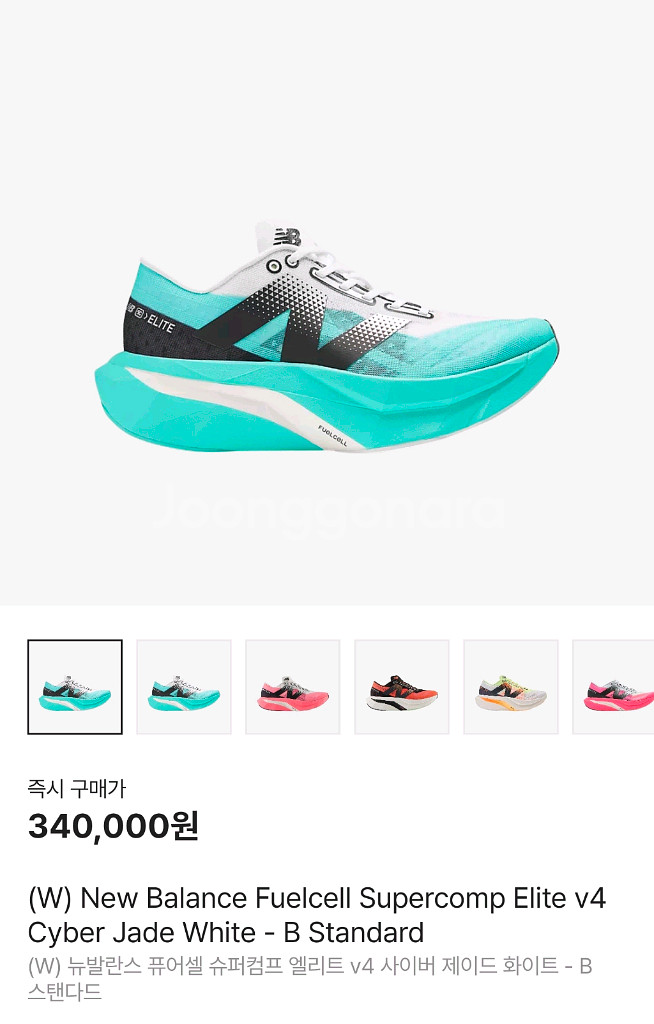
Task: Choose the black and red shoe thumbnail
Action: 402,687
